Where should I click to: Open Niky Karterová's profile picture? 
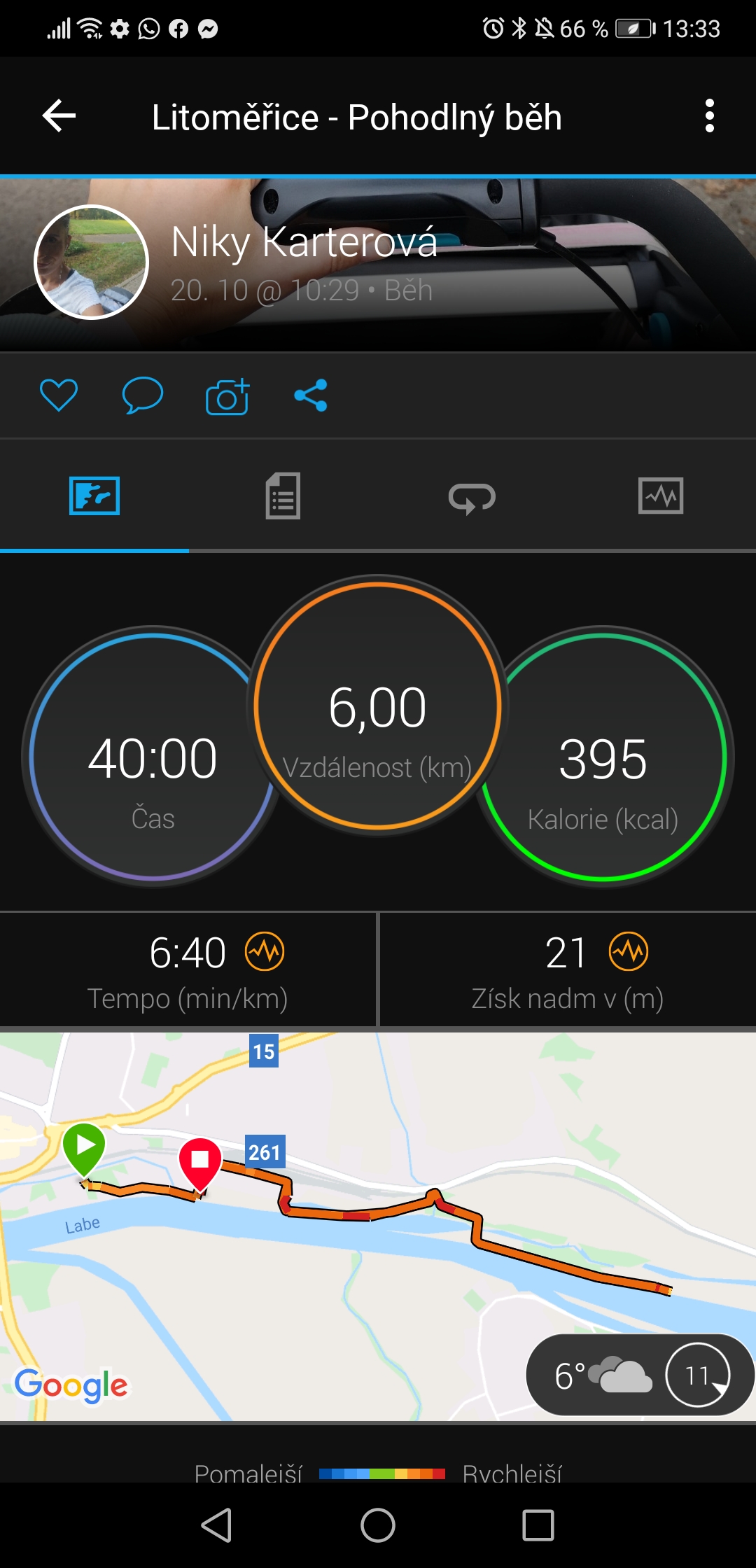click(x=91, y=262)
